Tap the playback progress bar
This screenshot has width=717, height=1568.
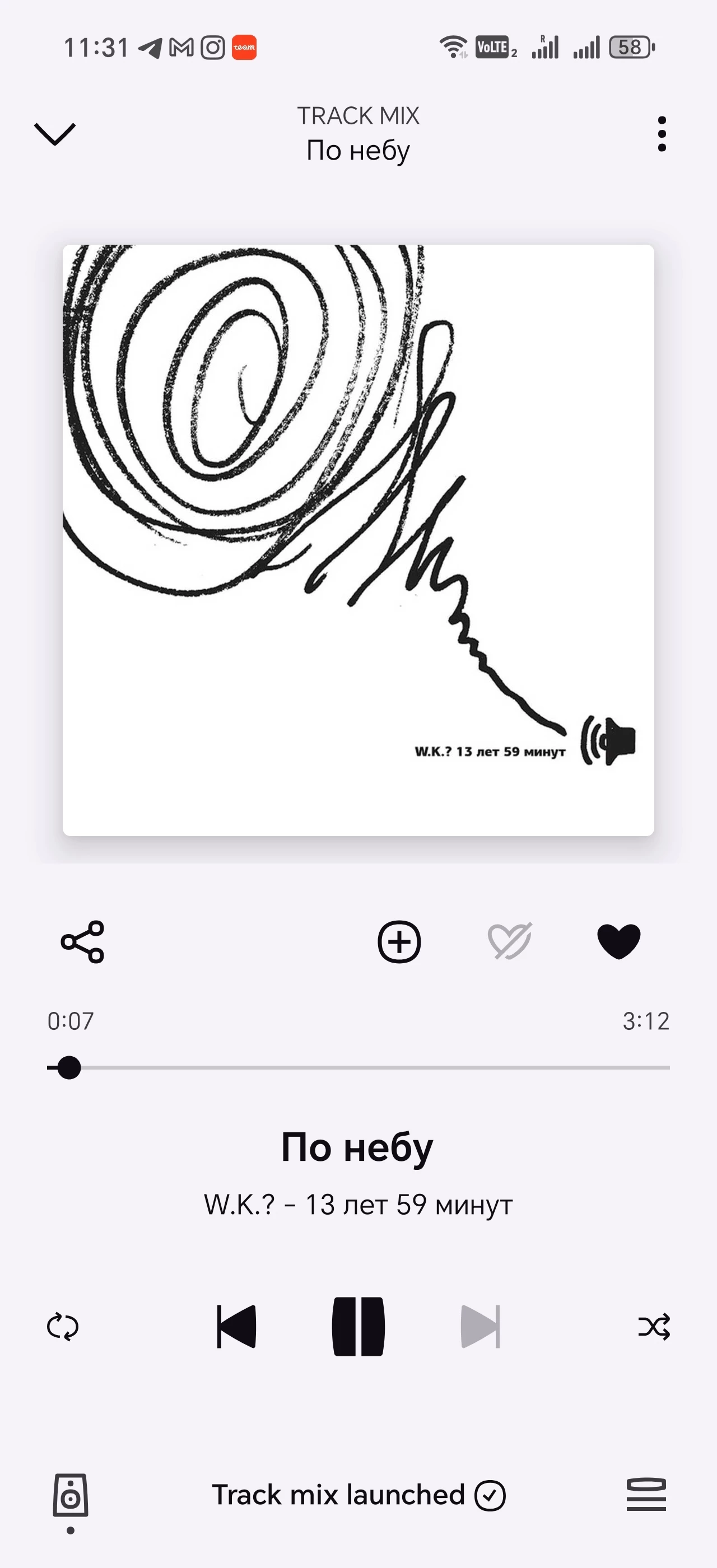[x=358, y=1068]
